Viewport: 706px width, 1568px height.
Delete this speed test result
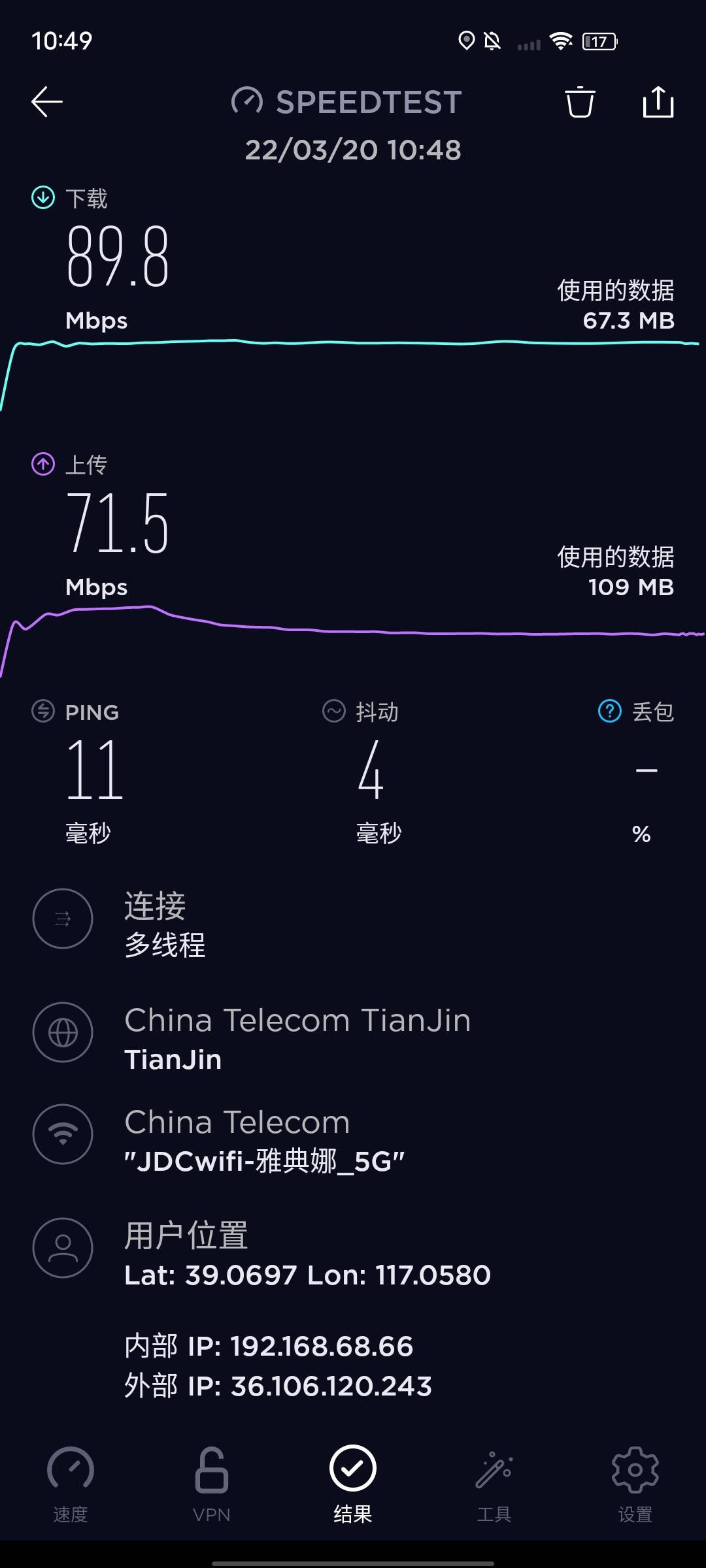579,102
